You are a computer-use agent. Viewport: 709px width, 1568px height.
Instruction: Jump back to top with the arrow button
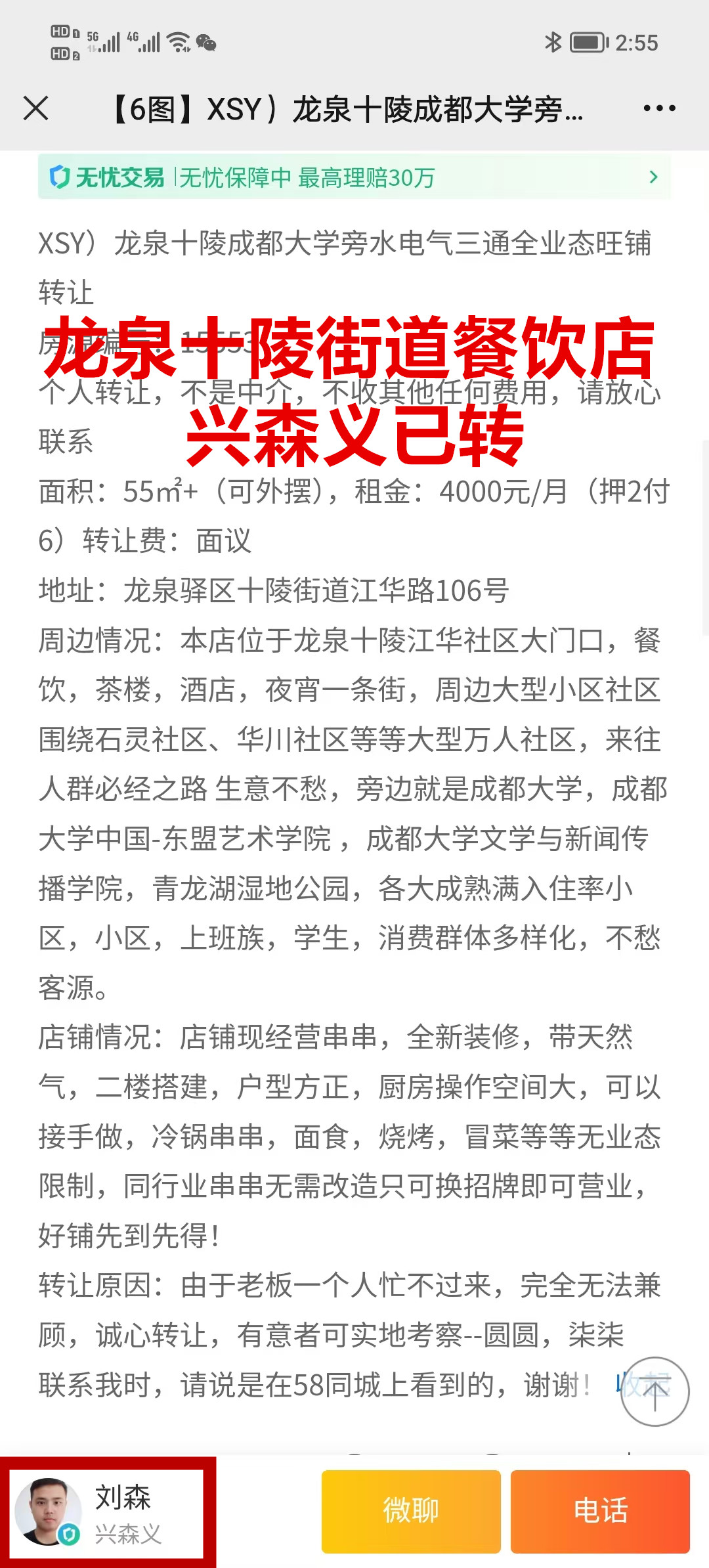click(x=655, y=1391)
